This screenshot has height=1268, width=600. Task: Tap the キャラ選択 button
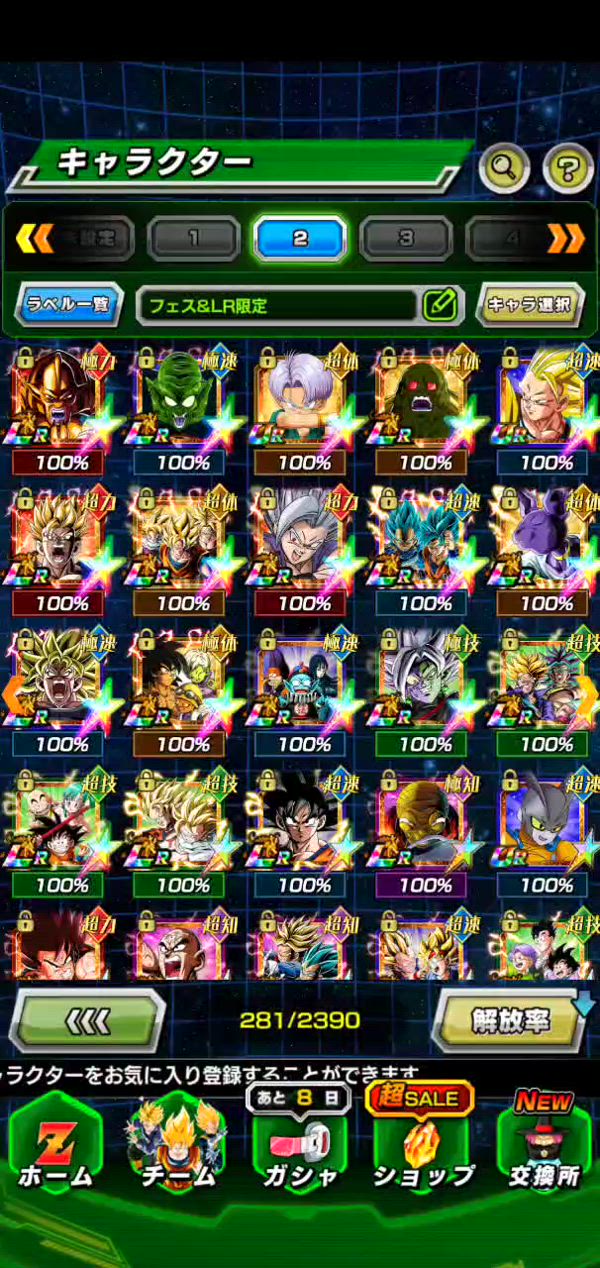click(530, 304)
